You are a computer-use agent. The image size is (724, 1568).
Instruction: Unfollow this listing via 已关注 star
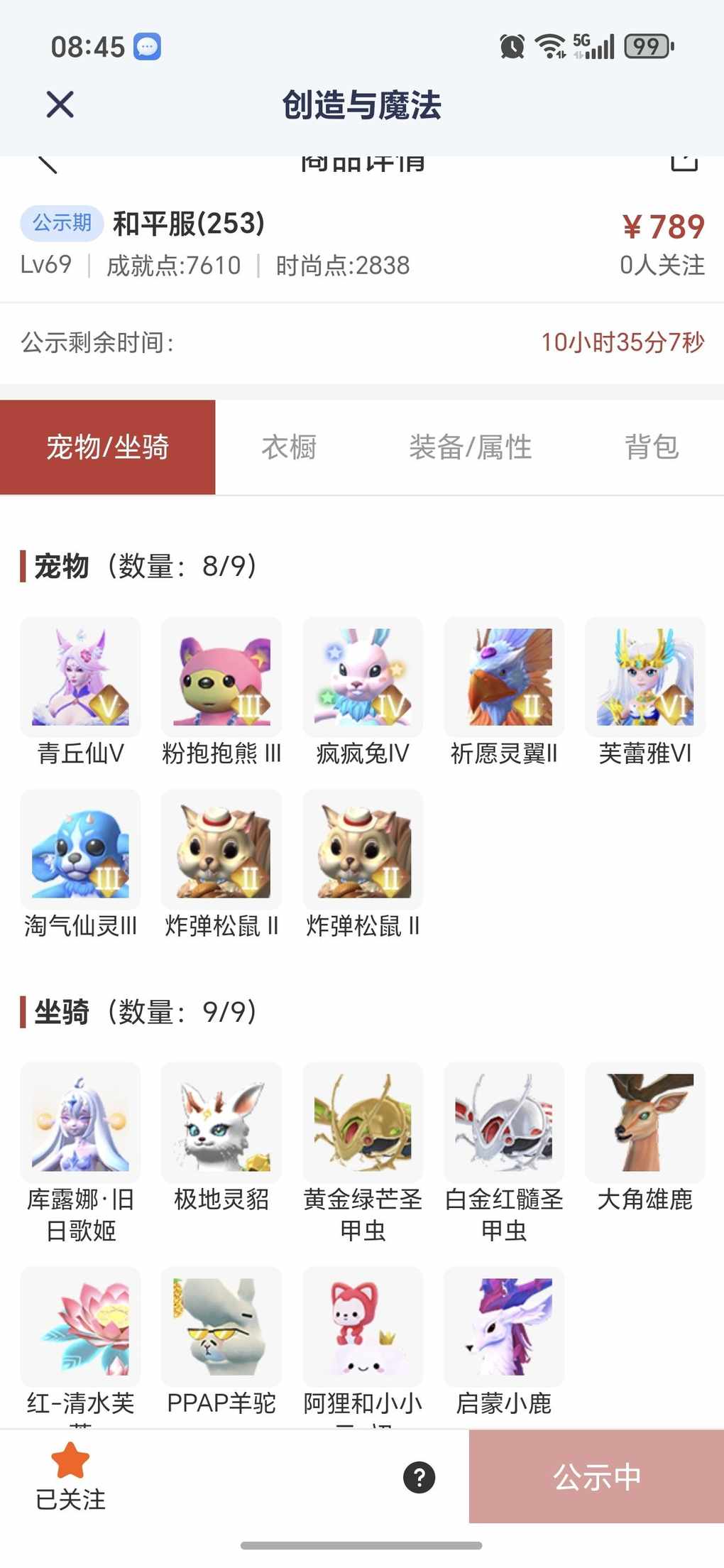70,1477
